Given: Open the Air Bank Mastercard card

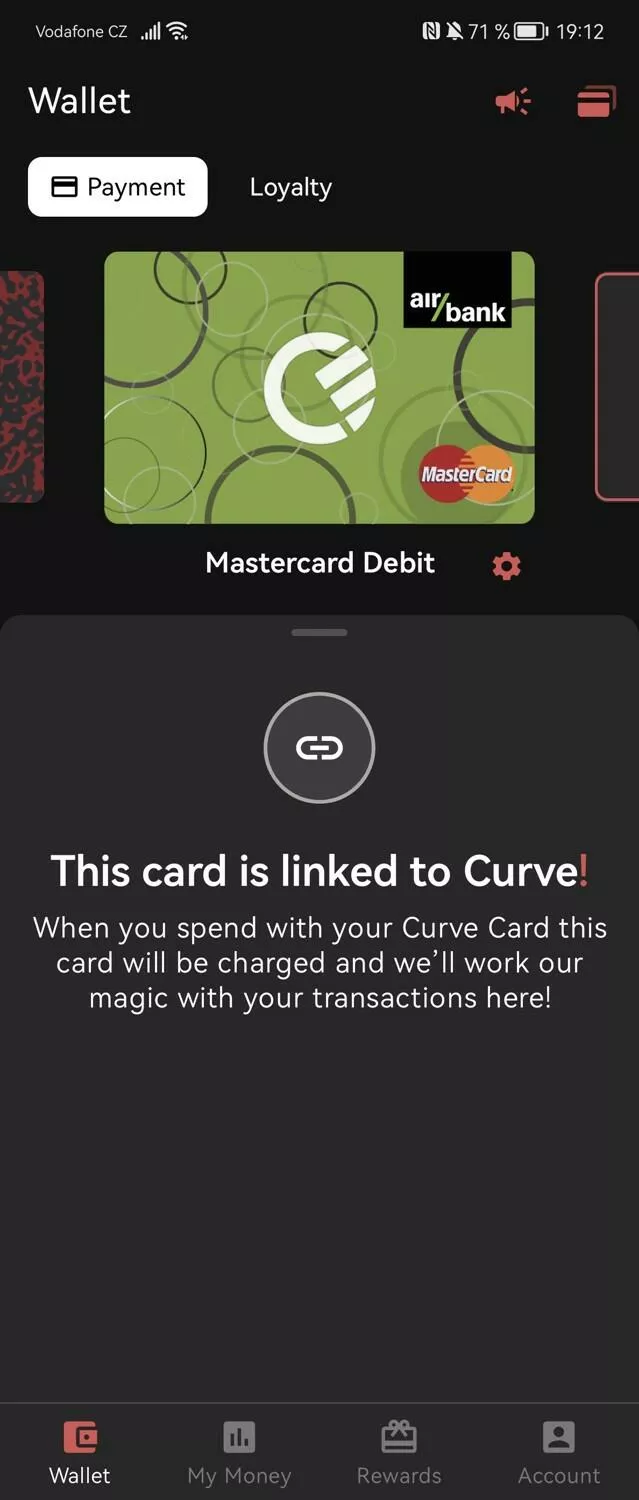Looking at the screenshot, I should coord(319,387).
